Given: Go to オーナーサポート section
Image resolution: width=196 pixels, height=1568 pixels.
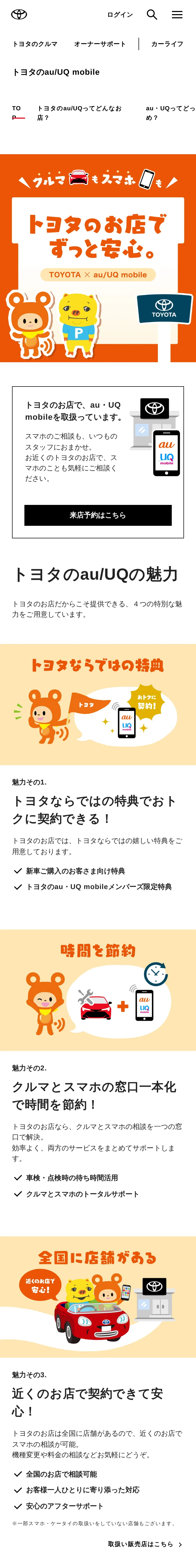Looking at the screenshot, I should tap(100, 44).
